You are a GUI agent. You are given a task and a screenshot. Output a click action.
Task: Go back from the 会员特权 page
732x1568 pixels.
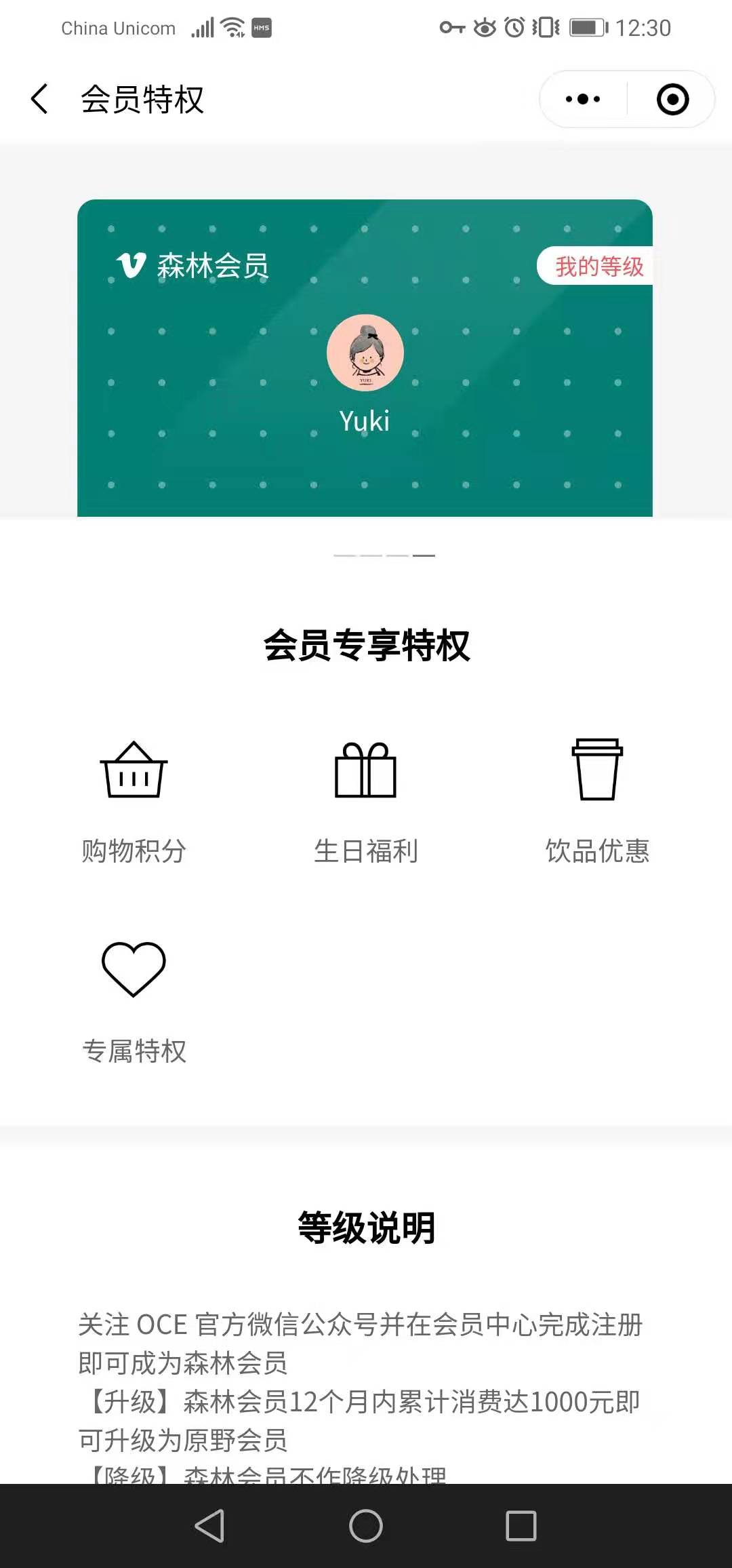pyautogui.click(x=40, y=99)
